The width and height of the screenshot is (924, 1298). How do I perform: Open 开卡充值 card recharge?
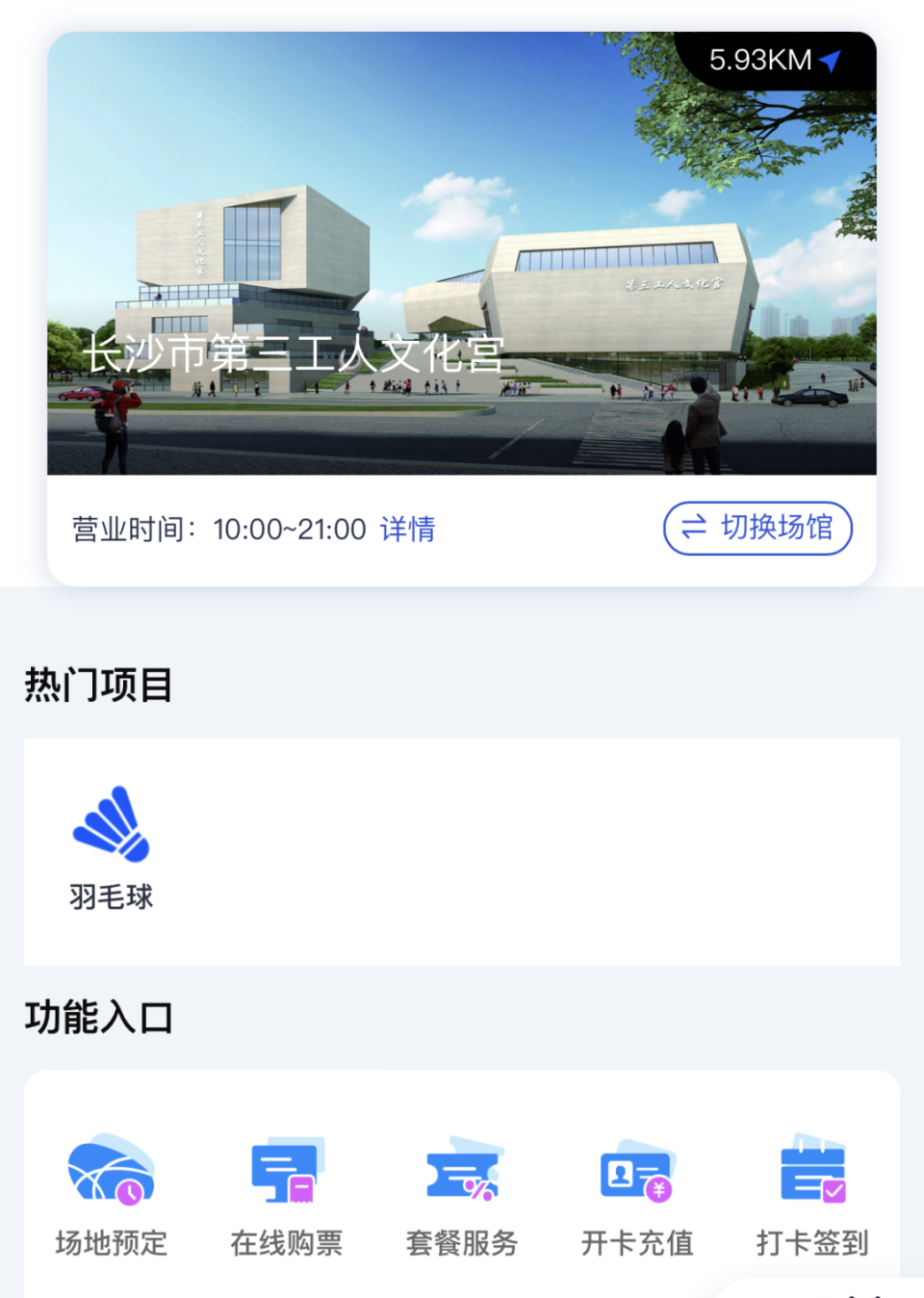point(636,1194)
